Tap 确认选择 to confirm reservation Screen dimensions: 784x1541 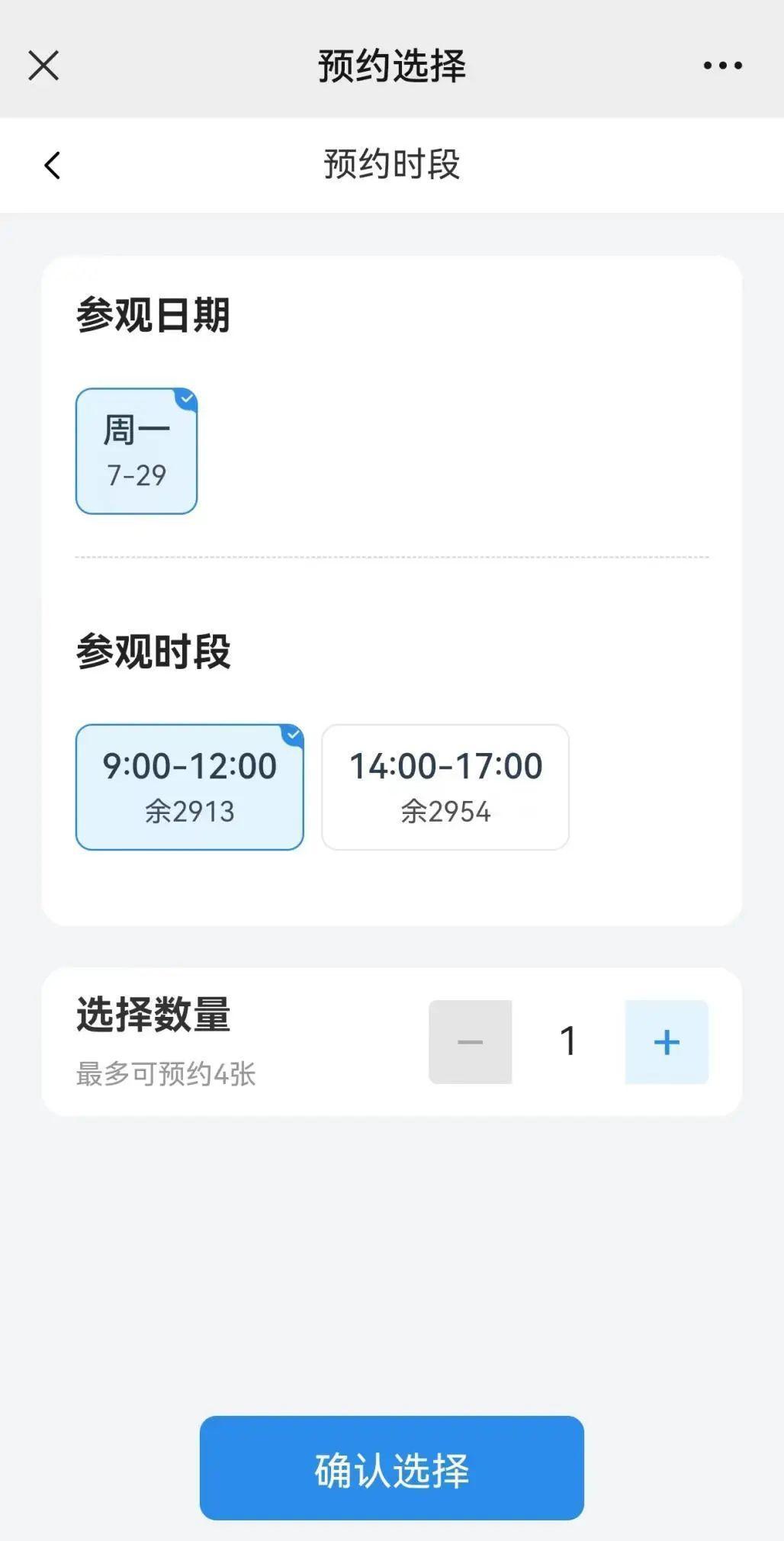click(392, 1469)
